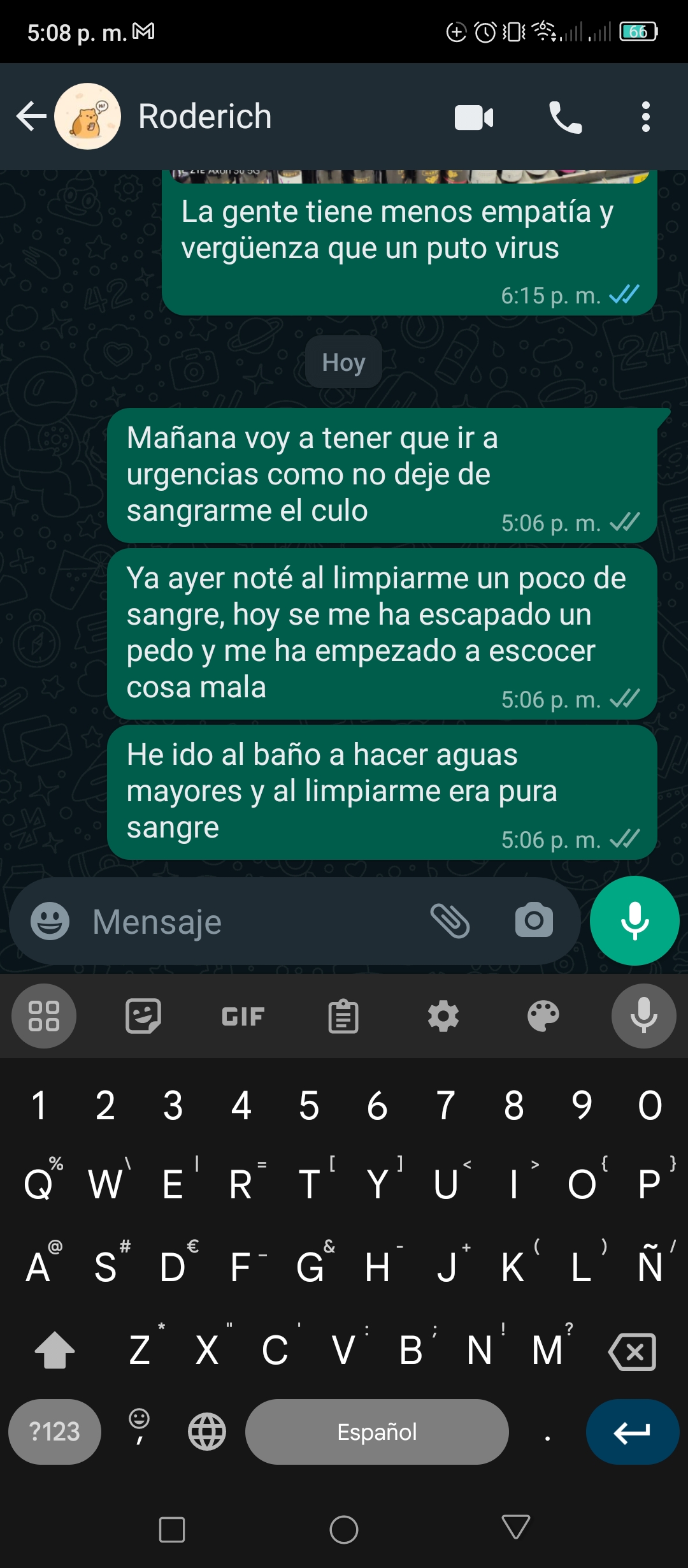The image size is (688, 1568).
Task: Record a voice message with green mic
Action: pyautogui.click(x=634, y=920)
